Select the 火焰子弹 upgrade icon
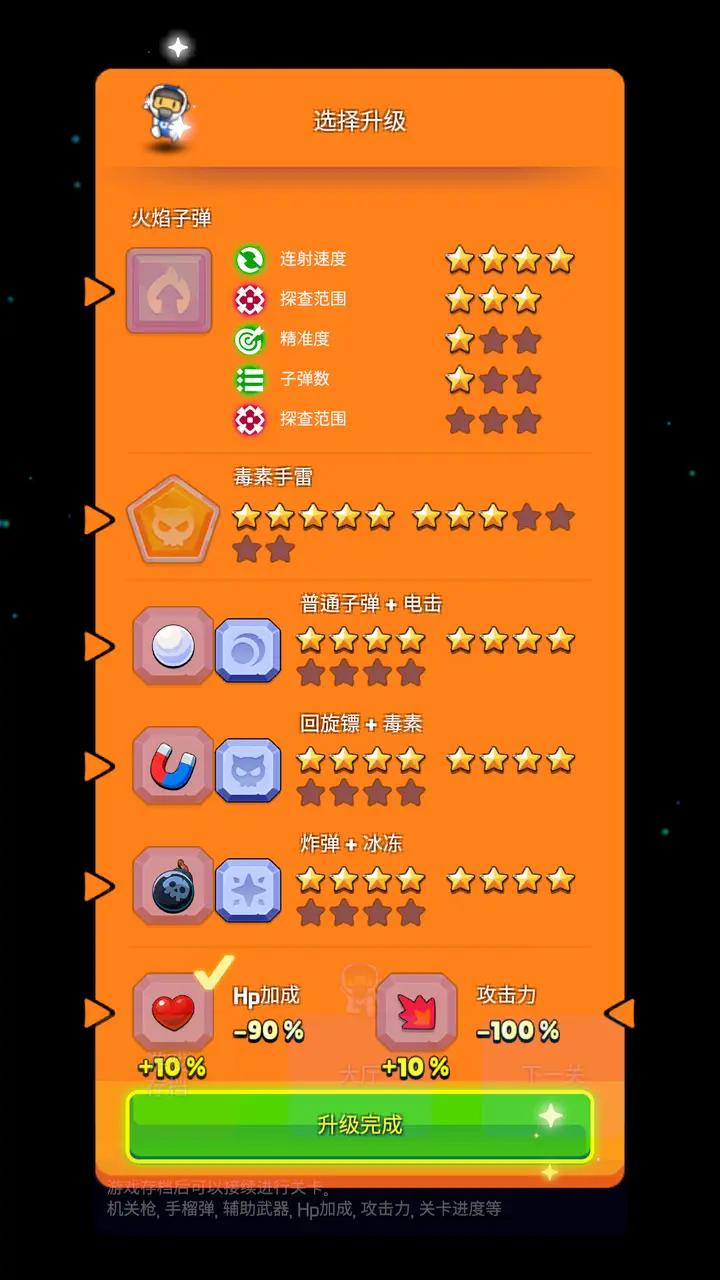Screen dimensions: 720x1280 coord(169,291)
